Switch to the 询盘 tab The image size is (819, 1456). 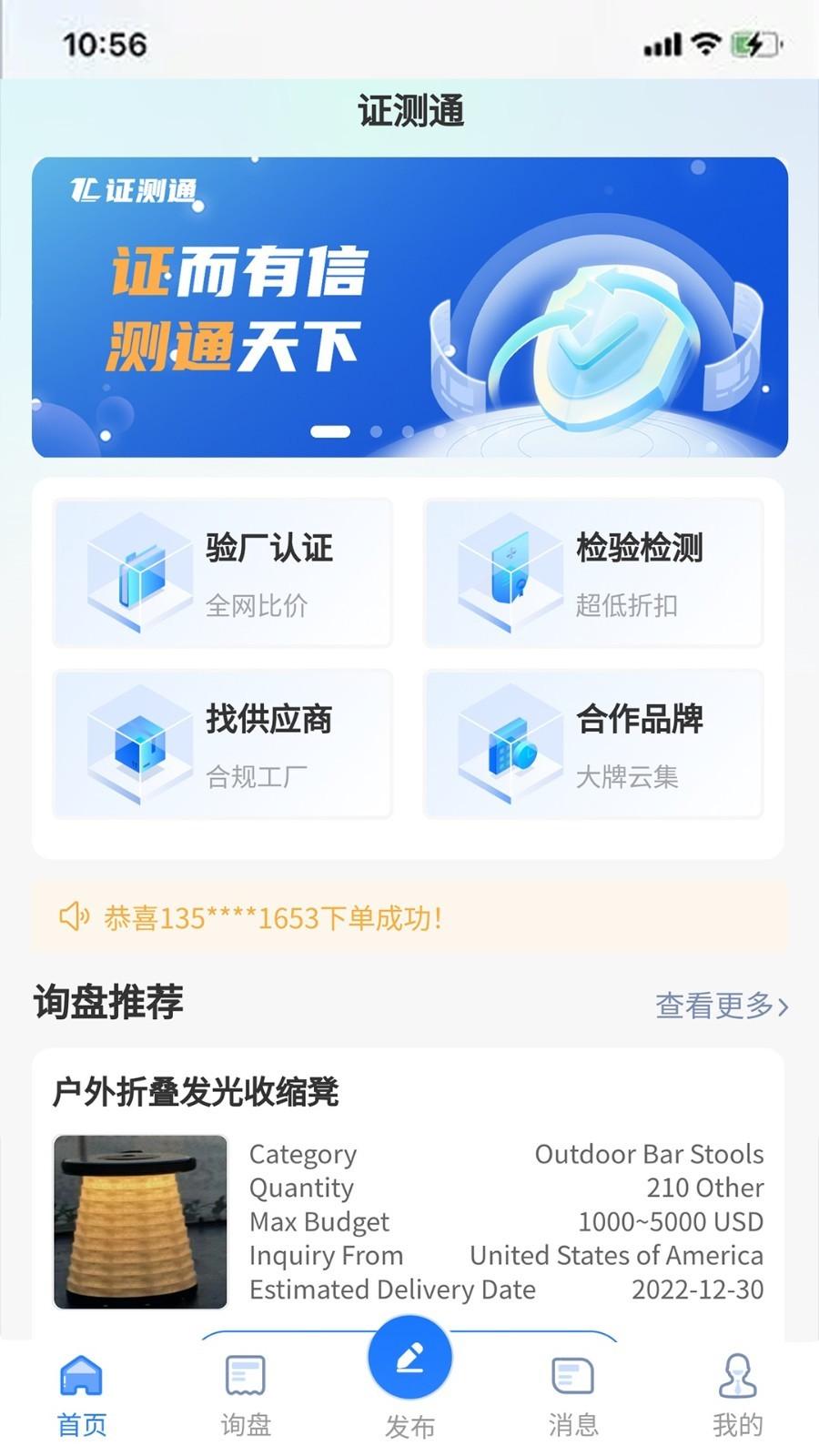(x=246, y=1397)
